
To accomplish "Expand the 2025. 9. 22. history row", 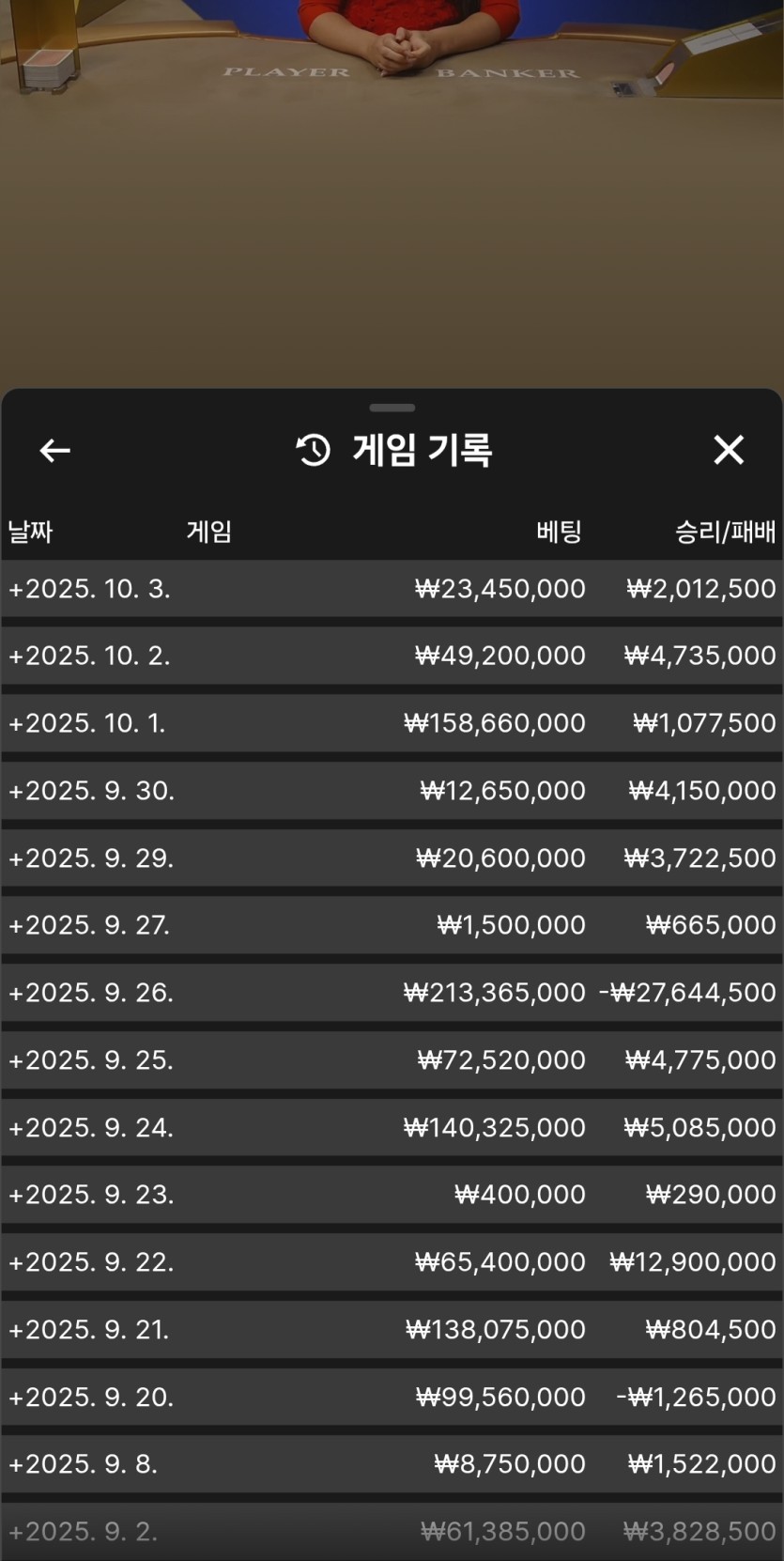I will [x=91, y=1262].
